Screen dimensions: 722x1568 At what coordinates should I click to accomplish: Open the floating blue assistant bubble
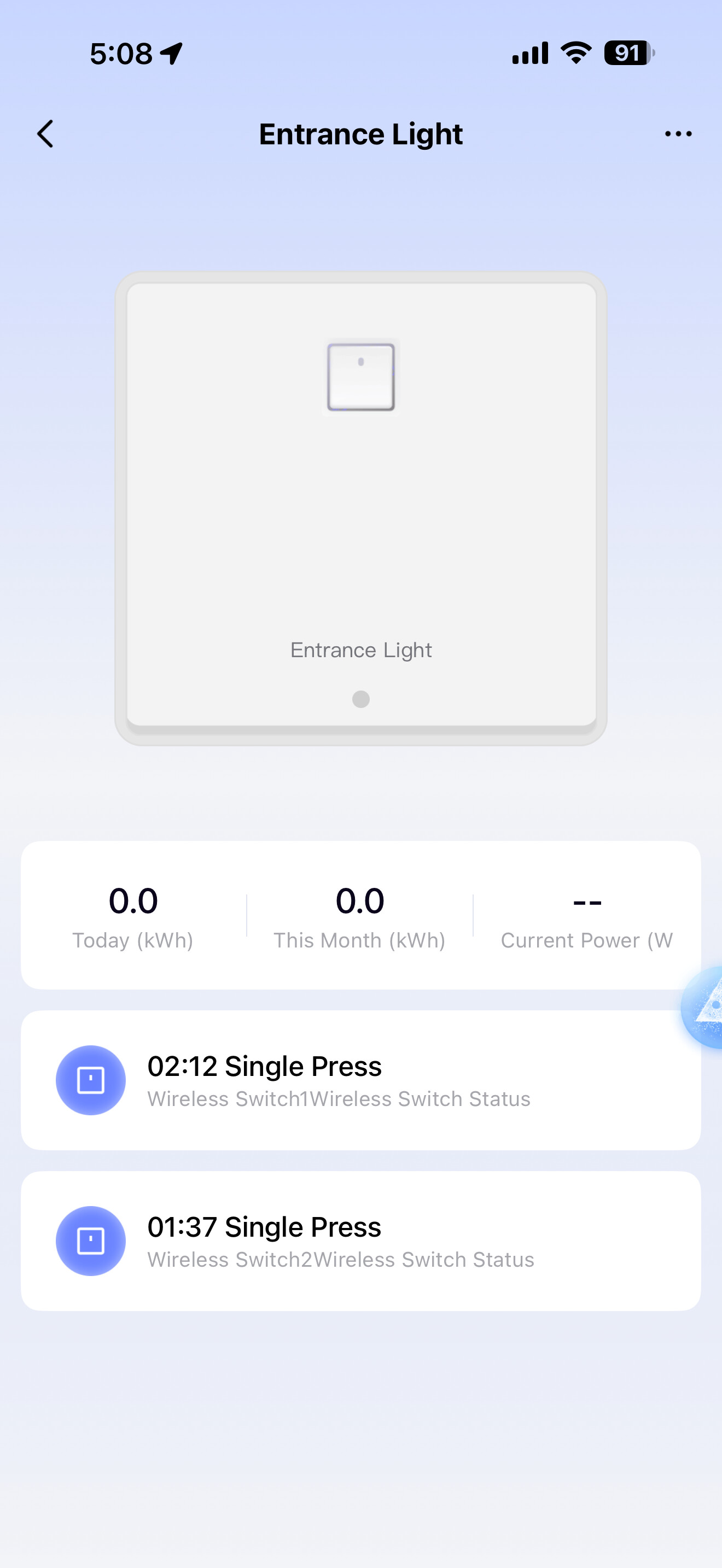[x=705, y=1008]
